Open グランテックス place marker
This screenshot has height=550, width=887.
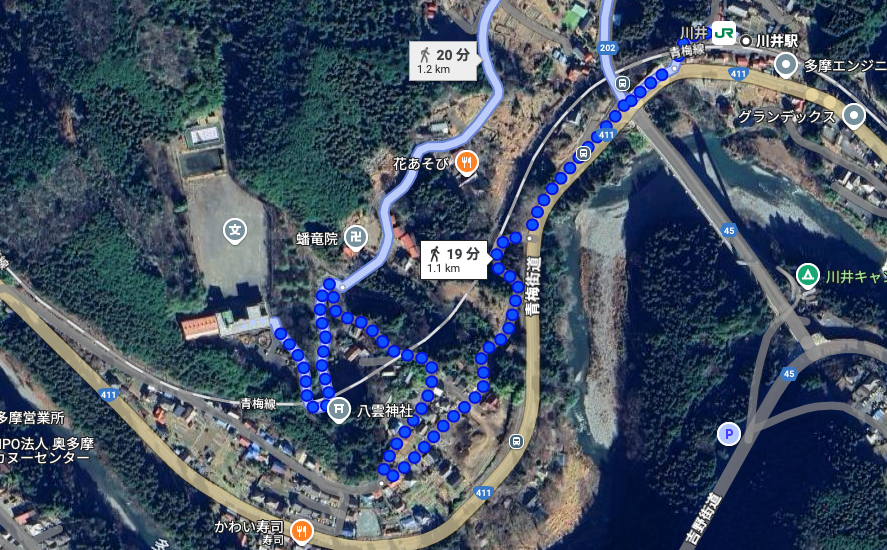click(854, 116)
